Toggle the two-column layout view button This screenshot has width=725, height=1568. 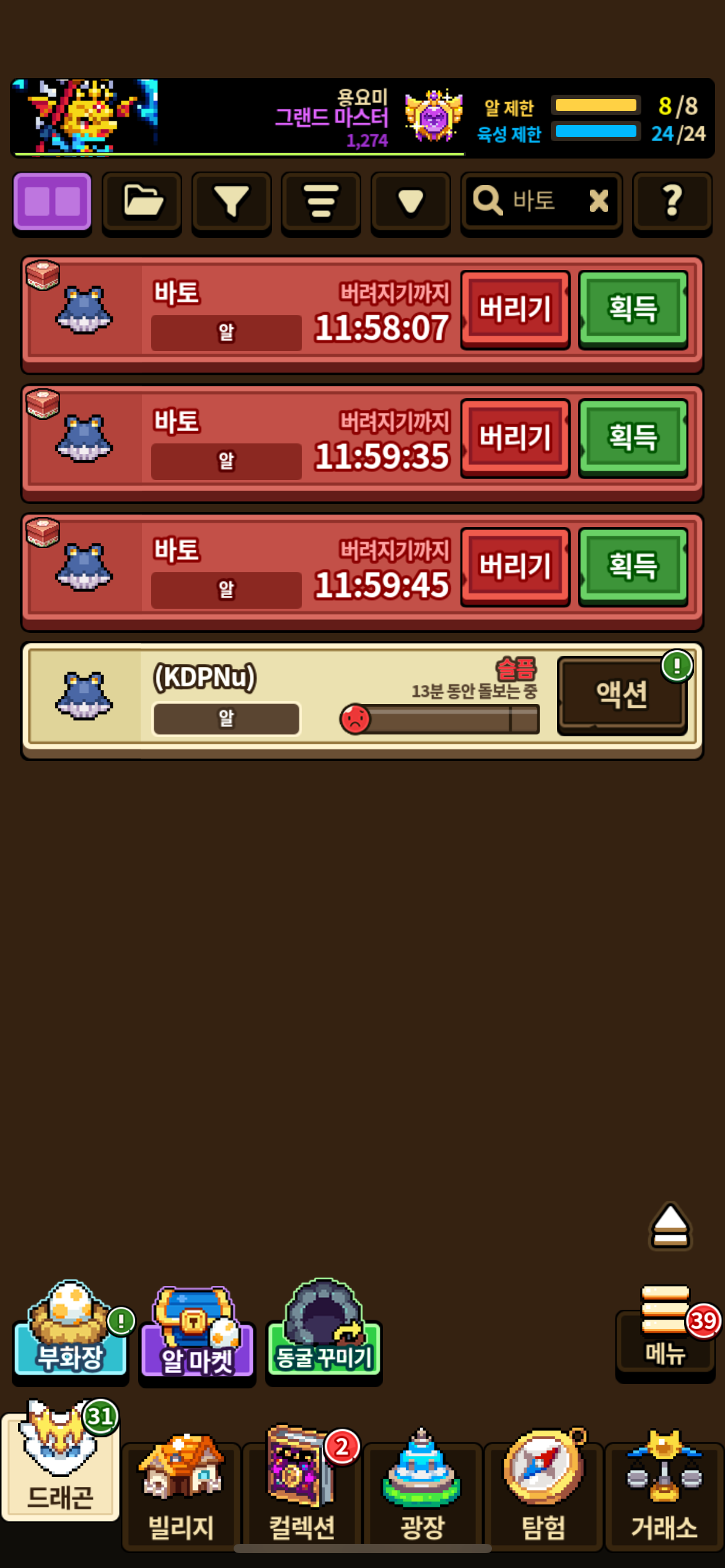(x=52, y=202)
